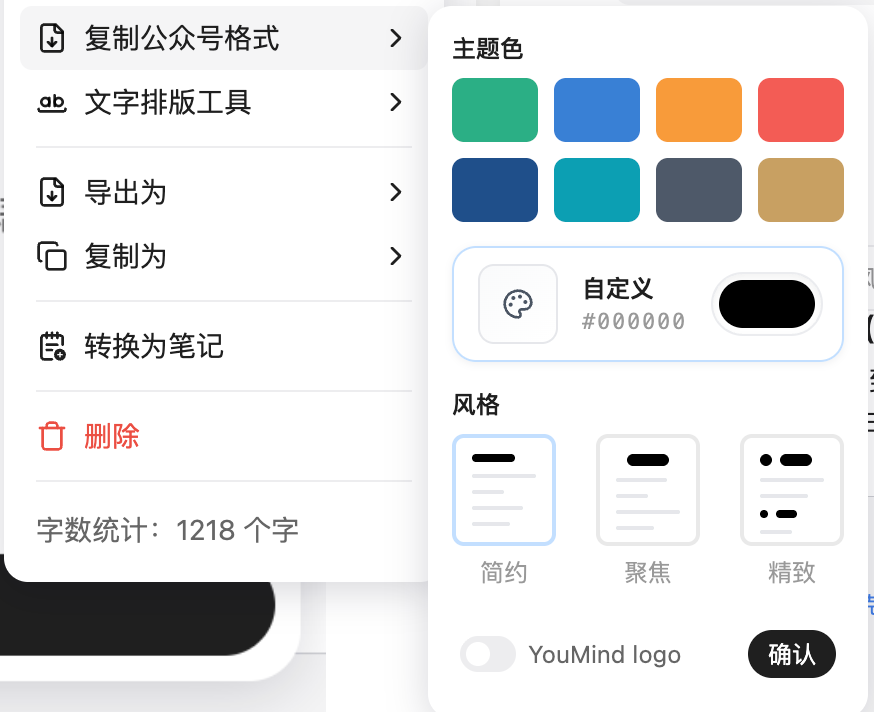Open 复制公众号格式 submenu
Screen dimensions: 874x712
(220, 39)
